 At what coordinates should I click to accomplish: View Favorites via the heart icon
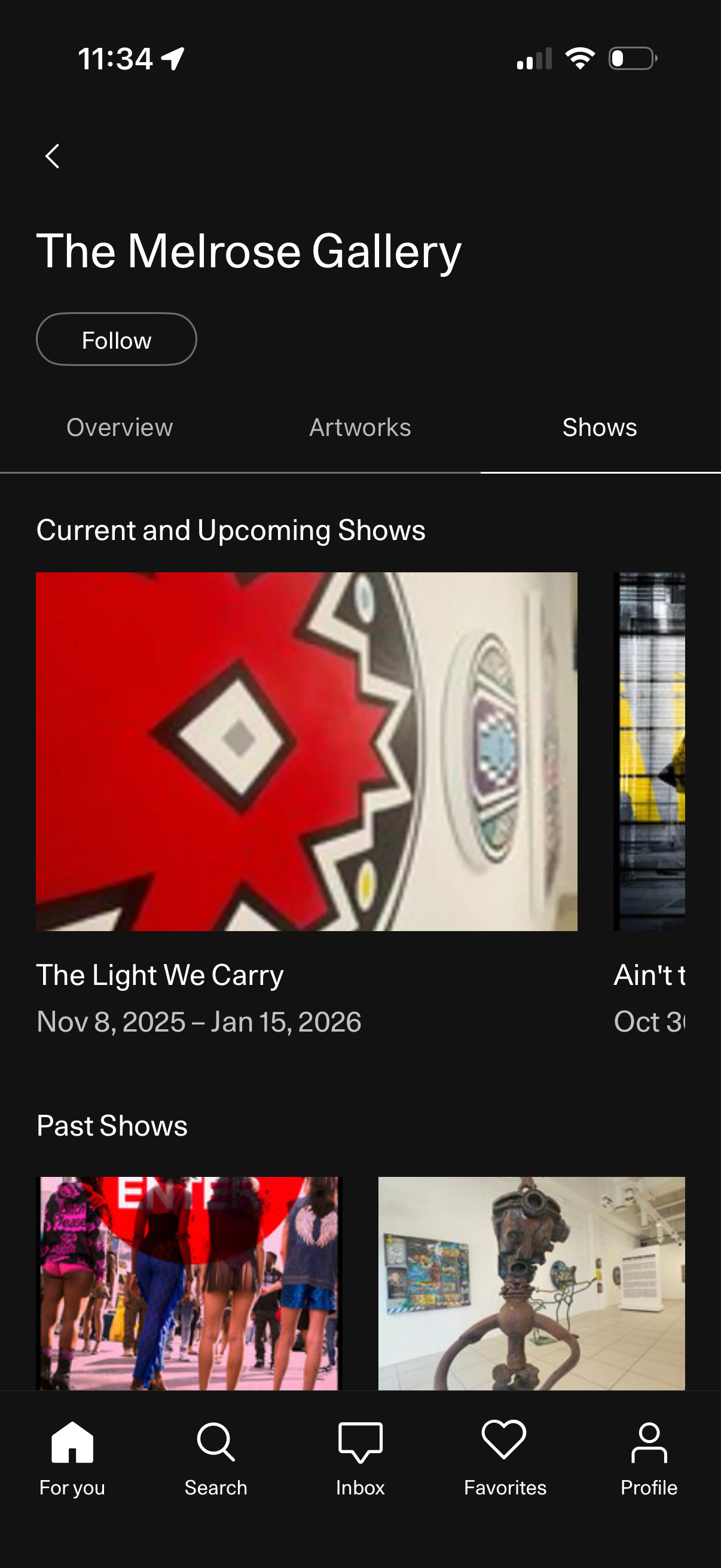[x=505, y=1461]
